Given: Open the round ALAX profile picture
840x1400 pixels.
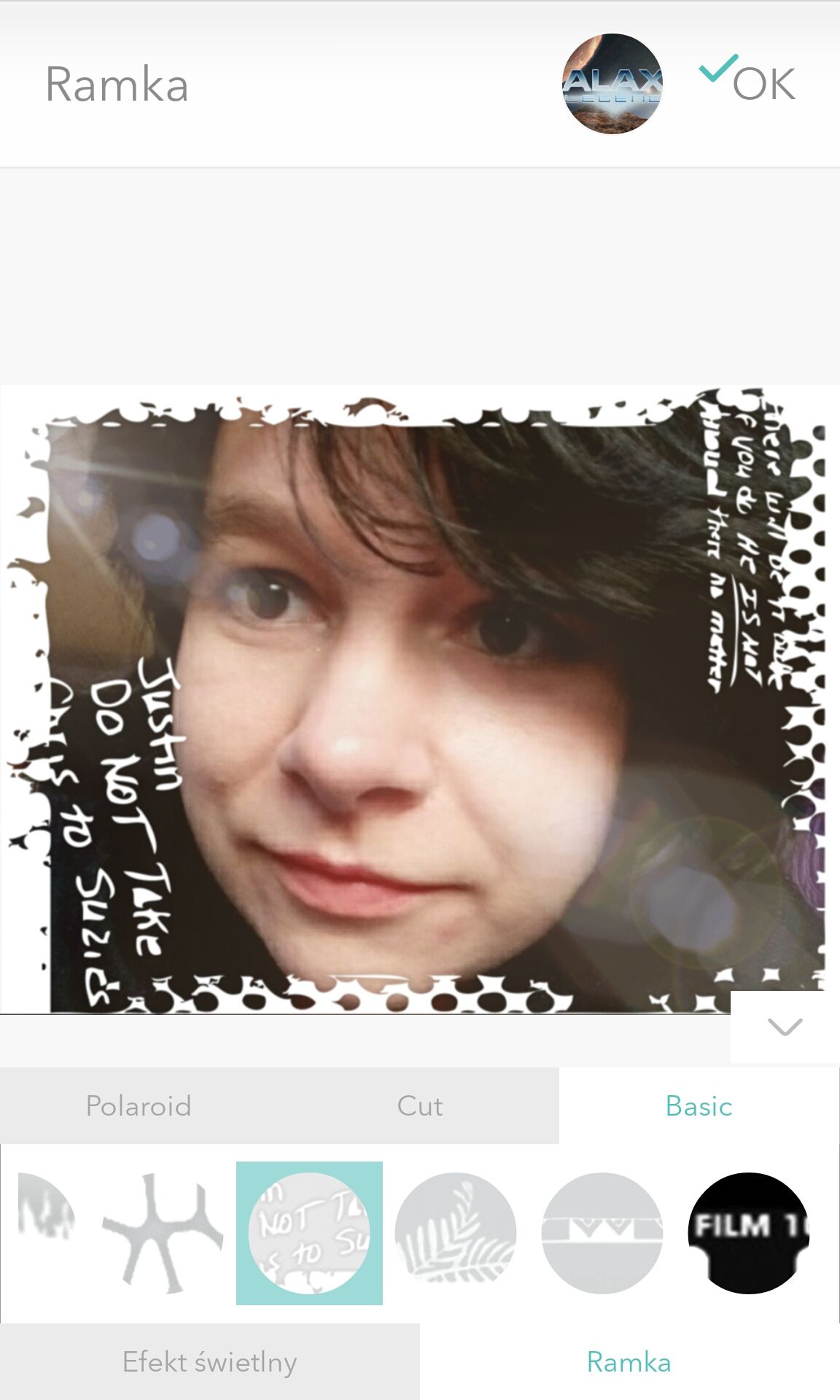Looking at the screenshot, I should pos(612,84).
